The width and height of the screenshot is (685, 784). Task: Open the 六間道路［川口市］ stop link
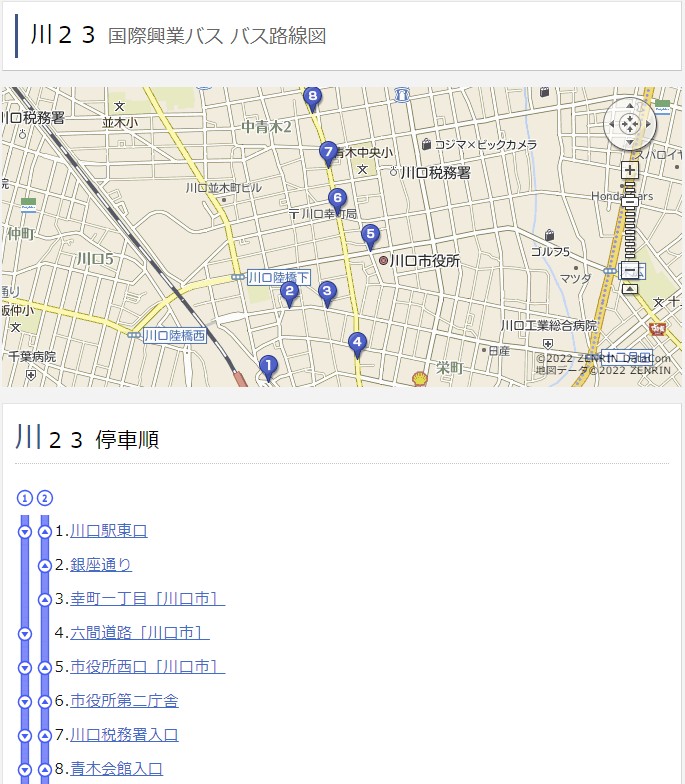139,633
